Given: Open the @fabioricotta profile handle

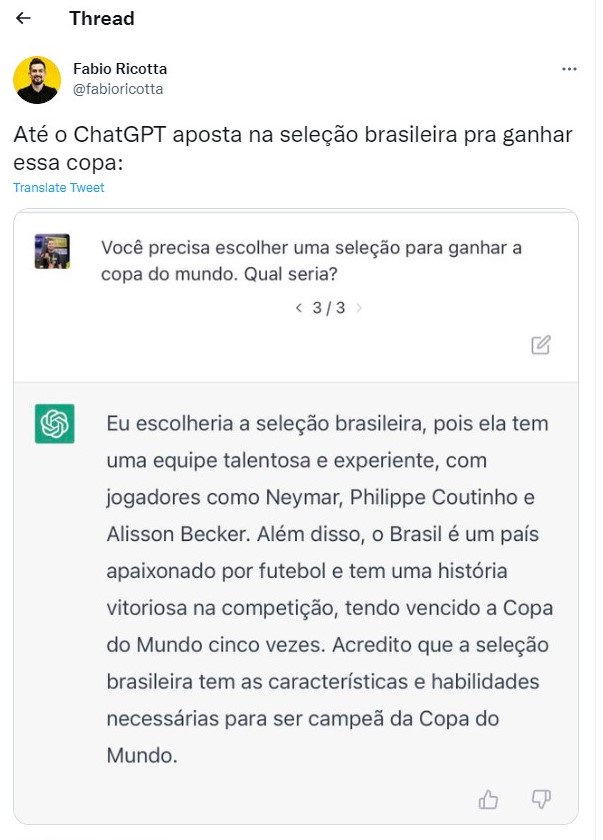Looking at the screenshot, I should (118, 89).
